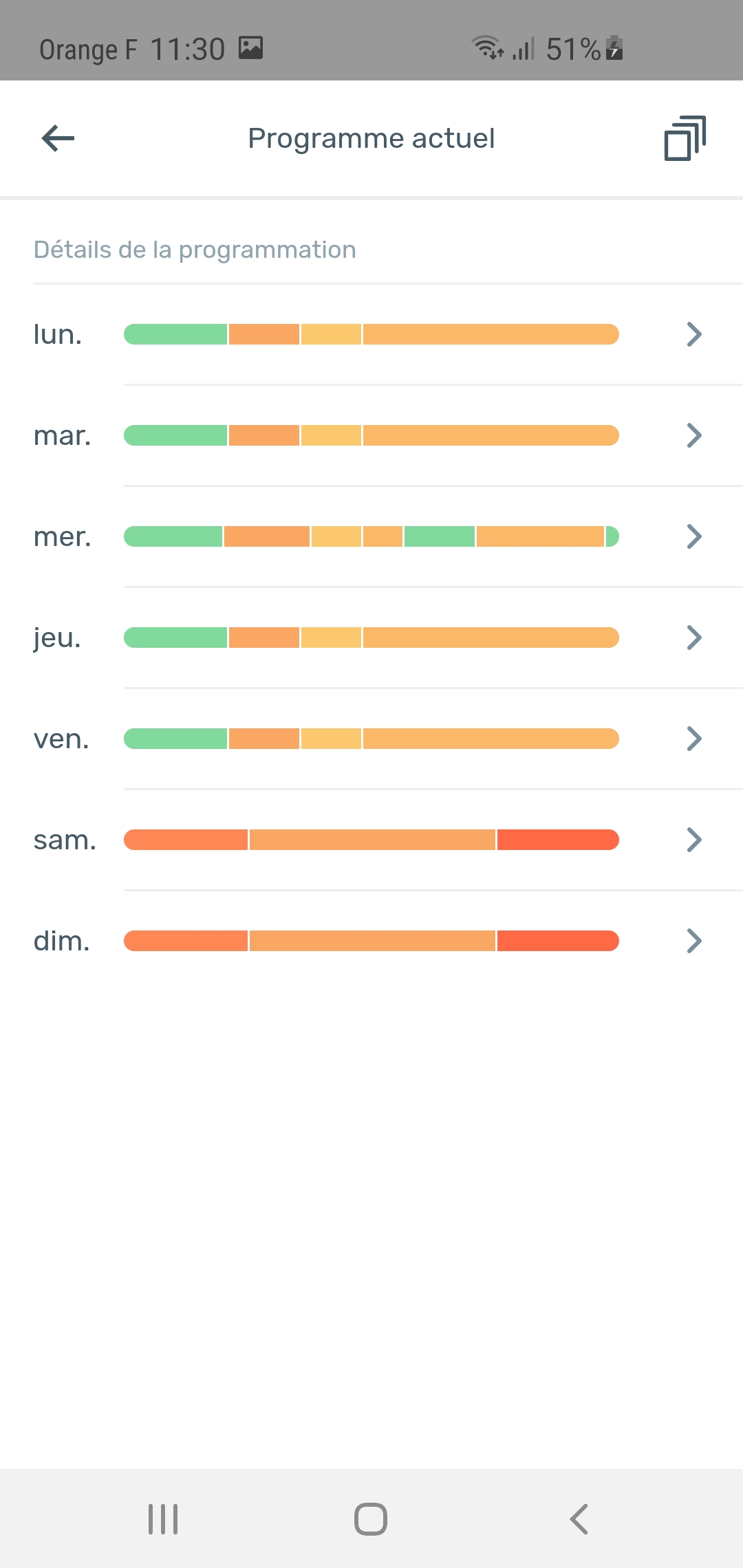Open the dim. schedule row

coord(371,941)
